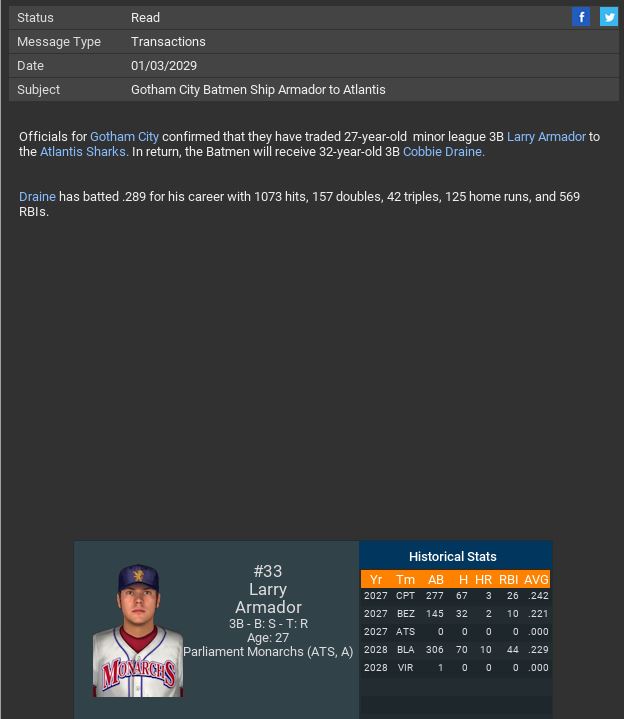
Task: Open the Draine link in career stats sentence
Action: 37,197
